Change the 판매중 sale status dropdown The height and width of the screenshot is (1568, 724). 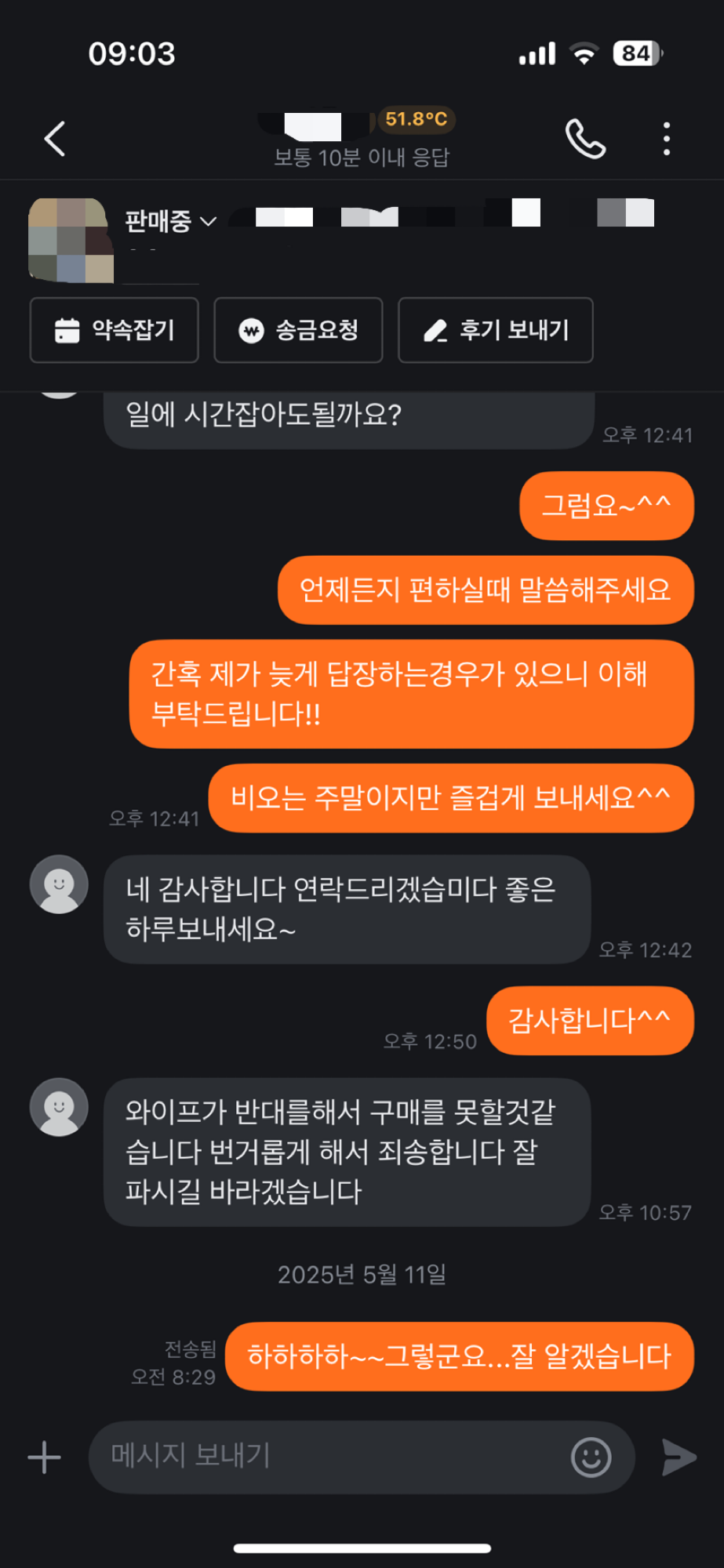pos(170,222)
